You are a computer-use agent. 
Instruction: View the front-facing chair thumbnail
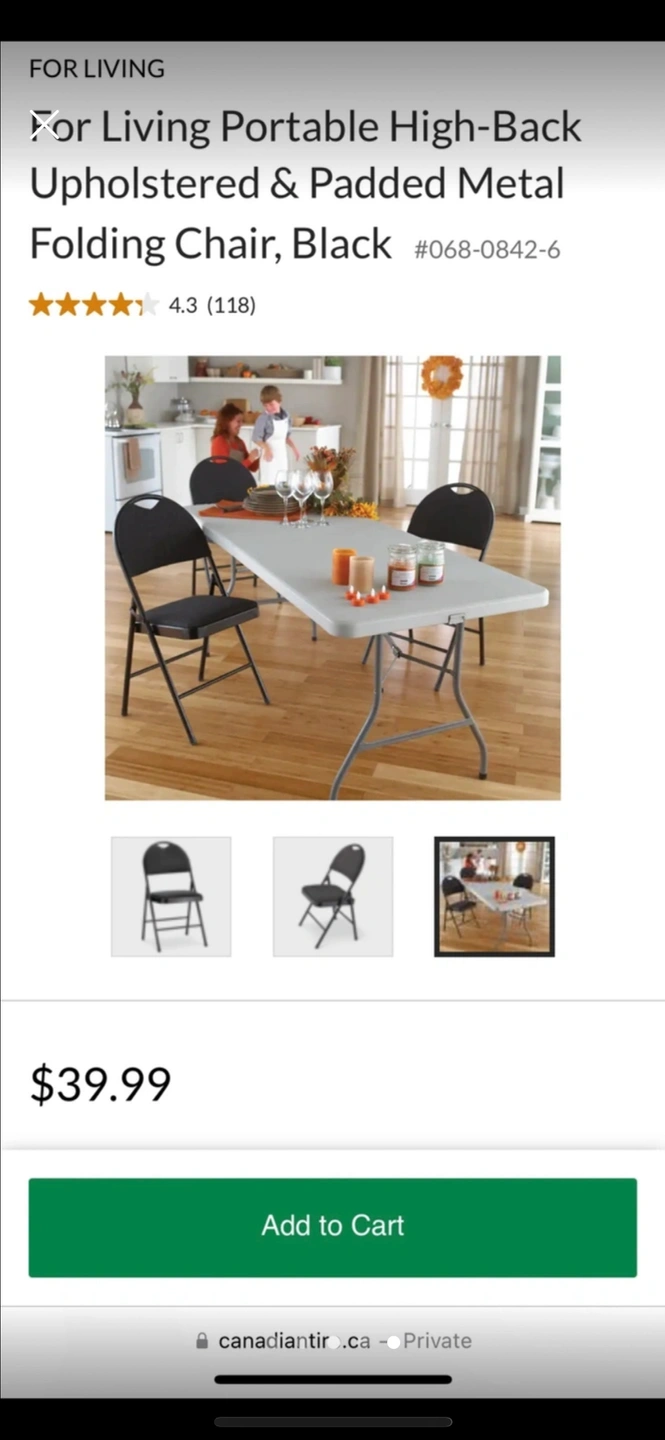[171, 897]
